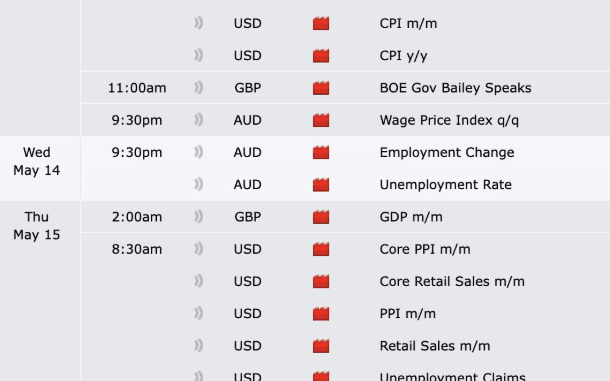Open the USD CPI y/y event
Viewport: 610px width, 381px height.
(403, 56)
